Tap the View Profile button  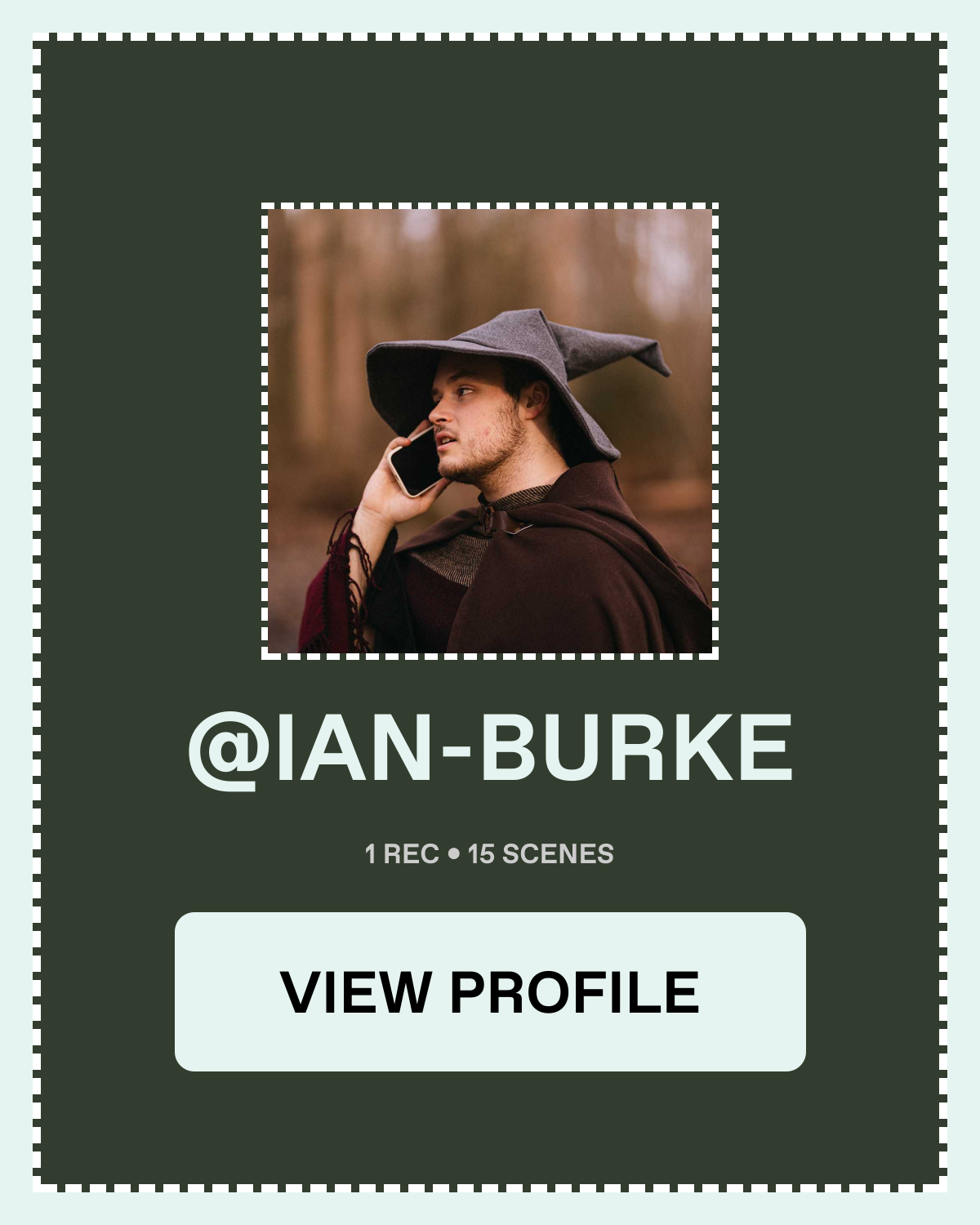490,991
